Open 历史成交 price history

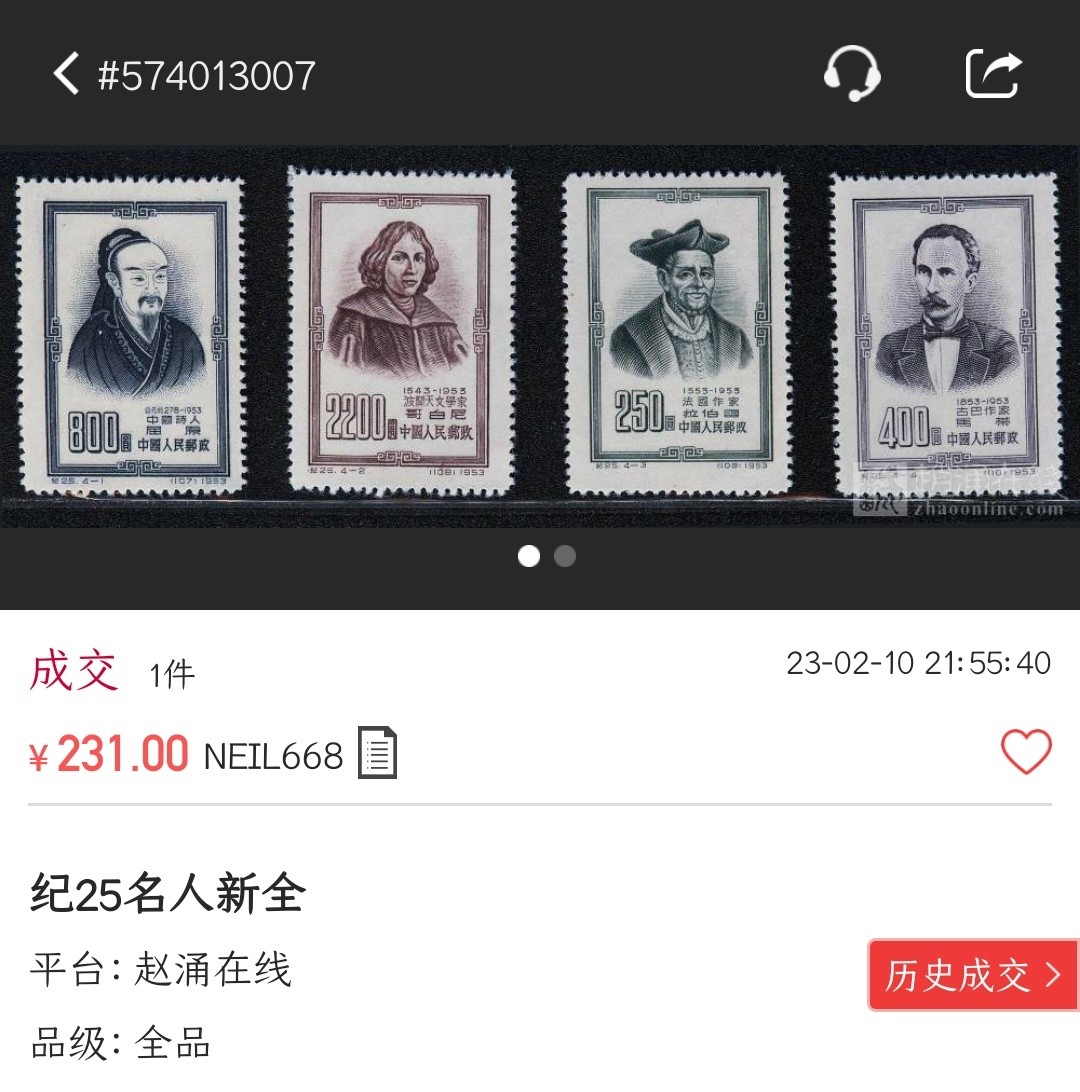click(x=972, y=974)
